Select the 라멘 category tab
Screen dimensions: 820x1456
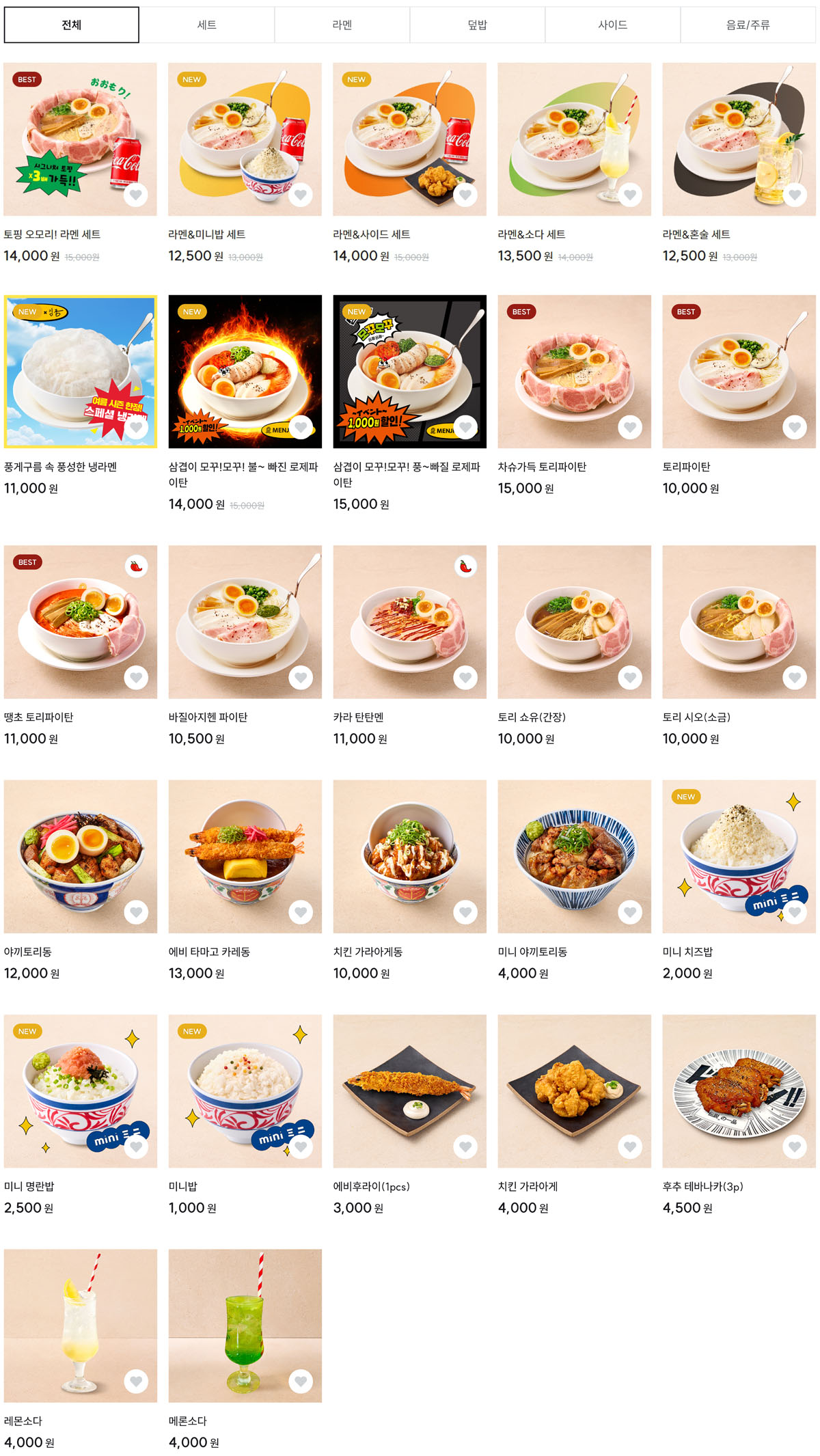point(342,25)
